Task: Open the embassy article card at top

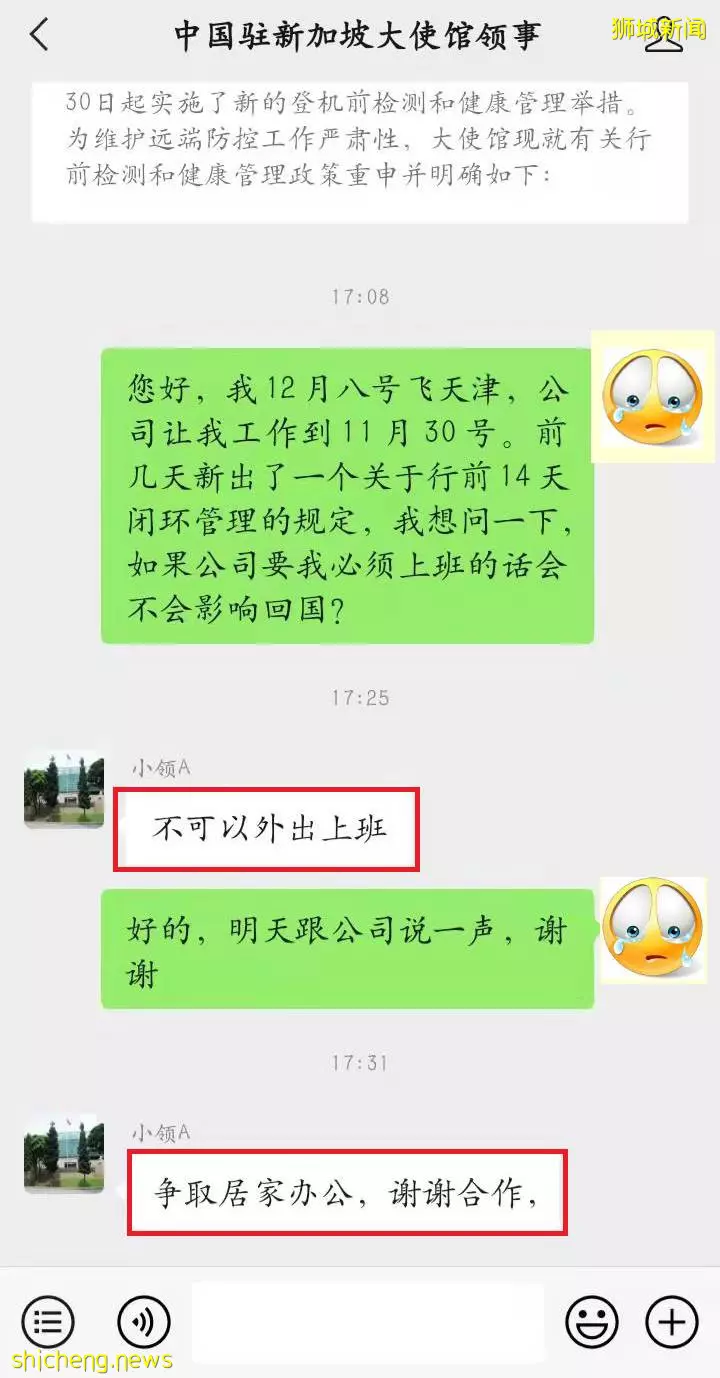Action: coord(359,150)
